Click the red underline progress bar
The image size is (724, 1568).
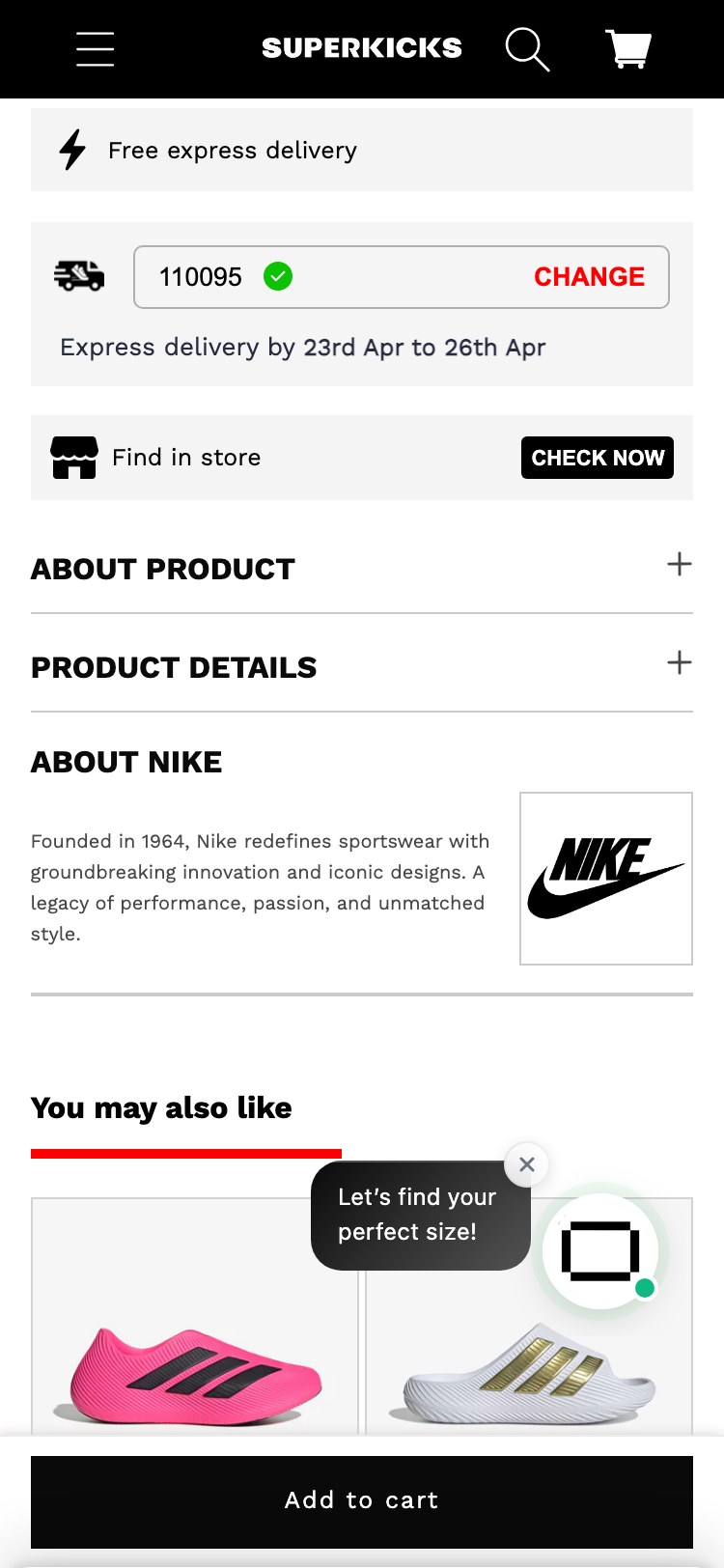click(186, 1154)
